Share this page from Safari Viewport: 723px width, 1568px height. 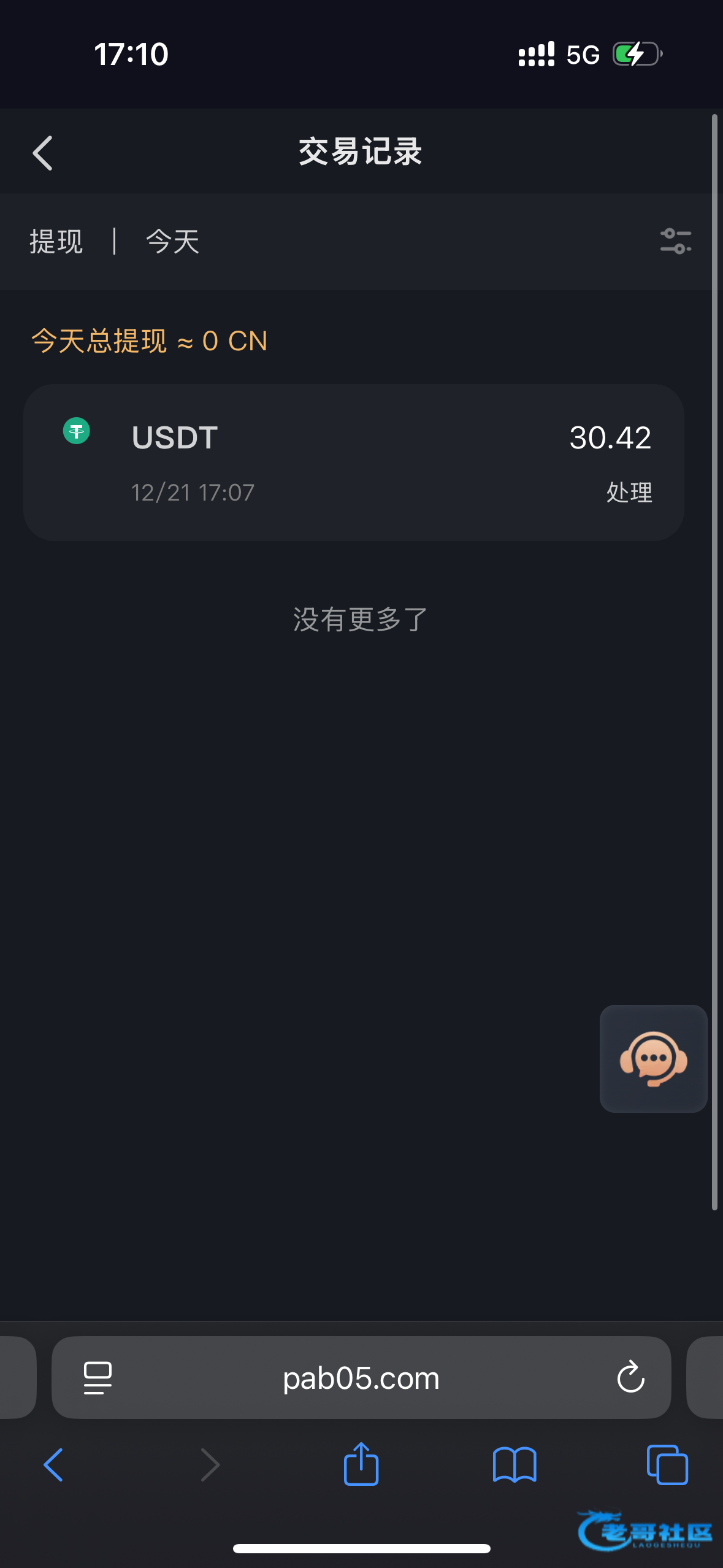coord(361,1464)
